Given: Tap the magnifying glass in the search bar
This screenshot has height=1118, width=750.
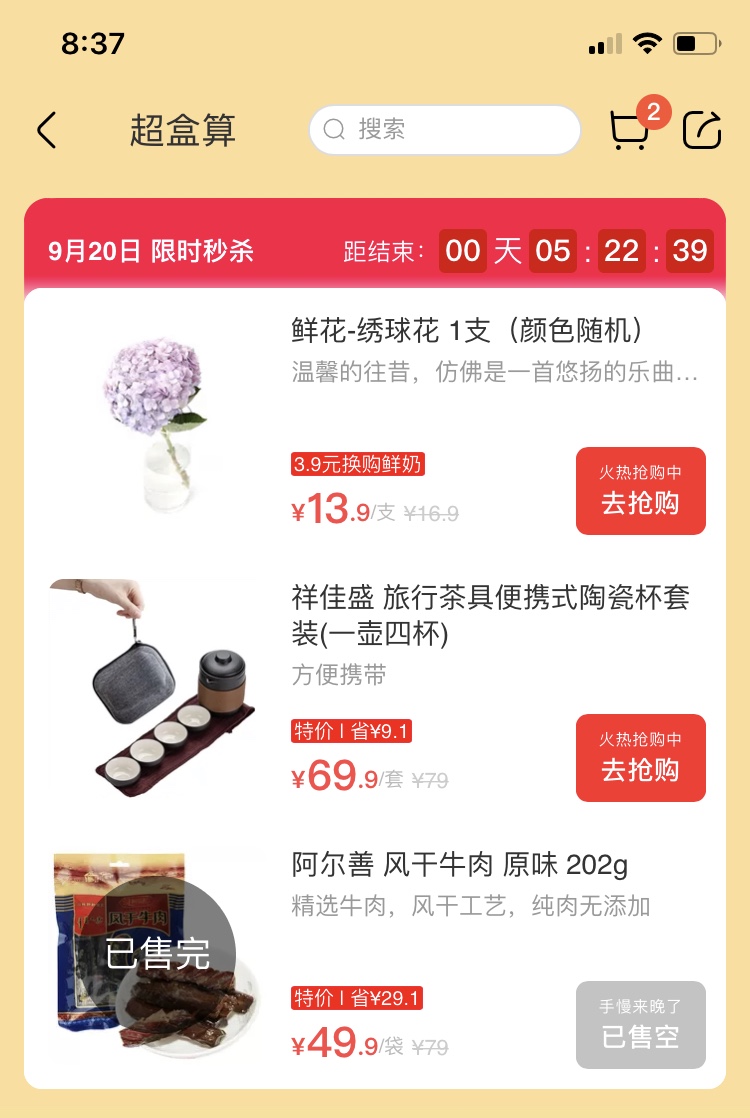Looking at the screenshot, I should coord(334,130).
